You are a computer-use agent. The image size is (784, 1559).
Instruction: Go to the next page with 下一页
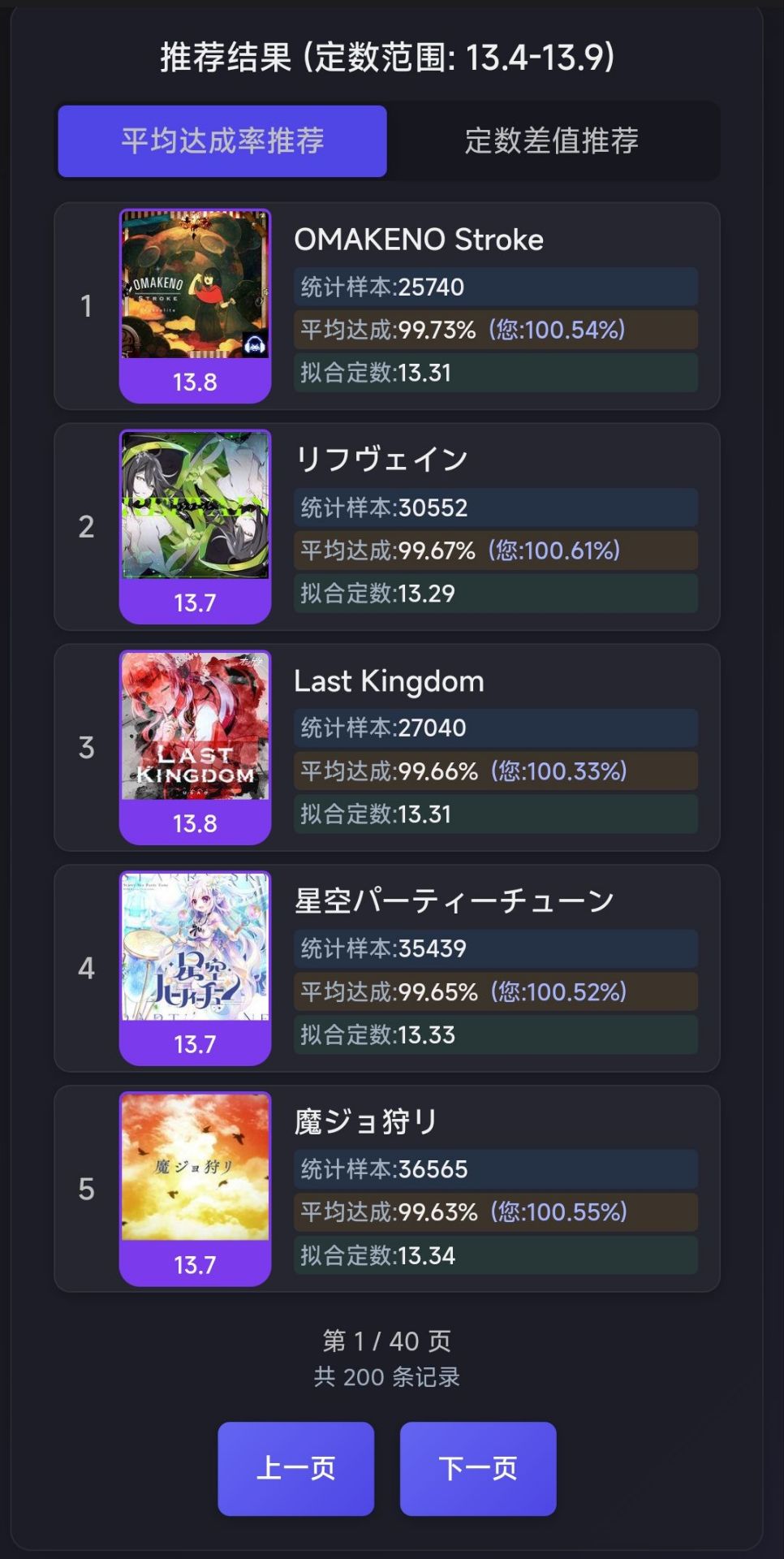point(478,1468)
